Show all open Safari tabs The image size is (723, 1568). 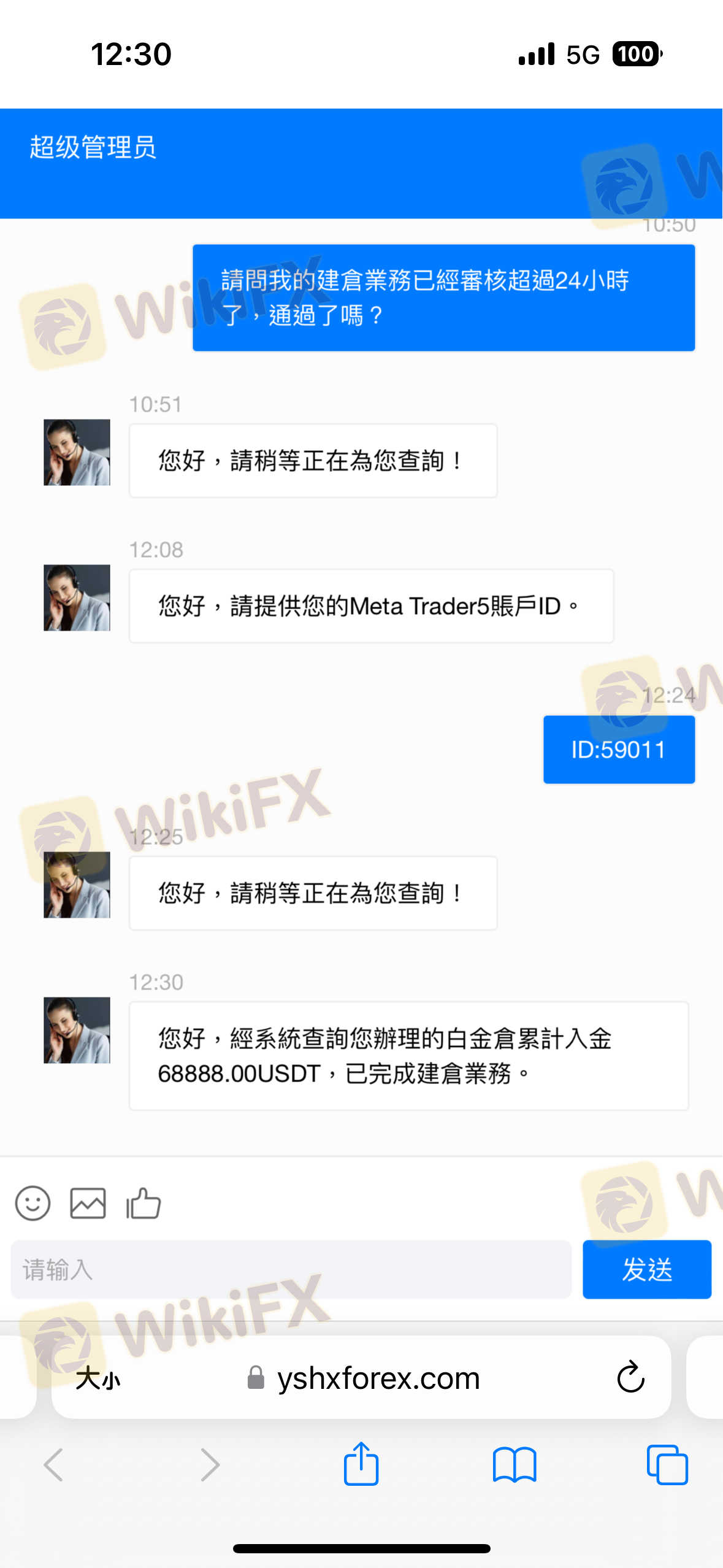[667, 1465]
